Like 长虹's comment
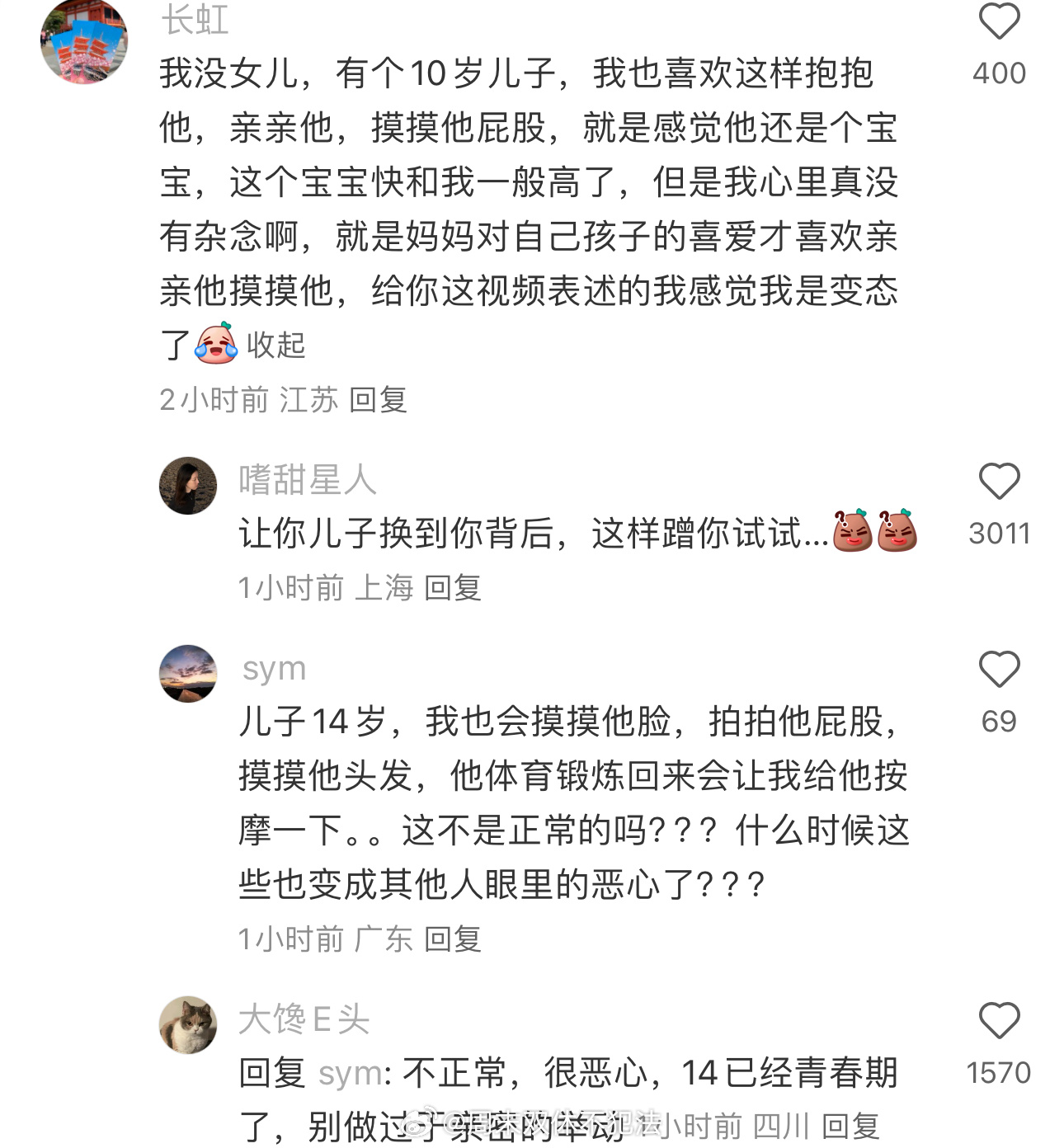1064x1148 pixels. [999, 22]
